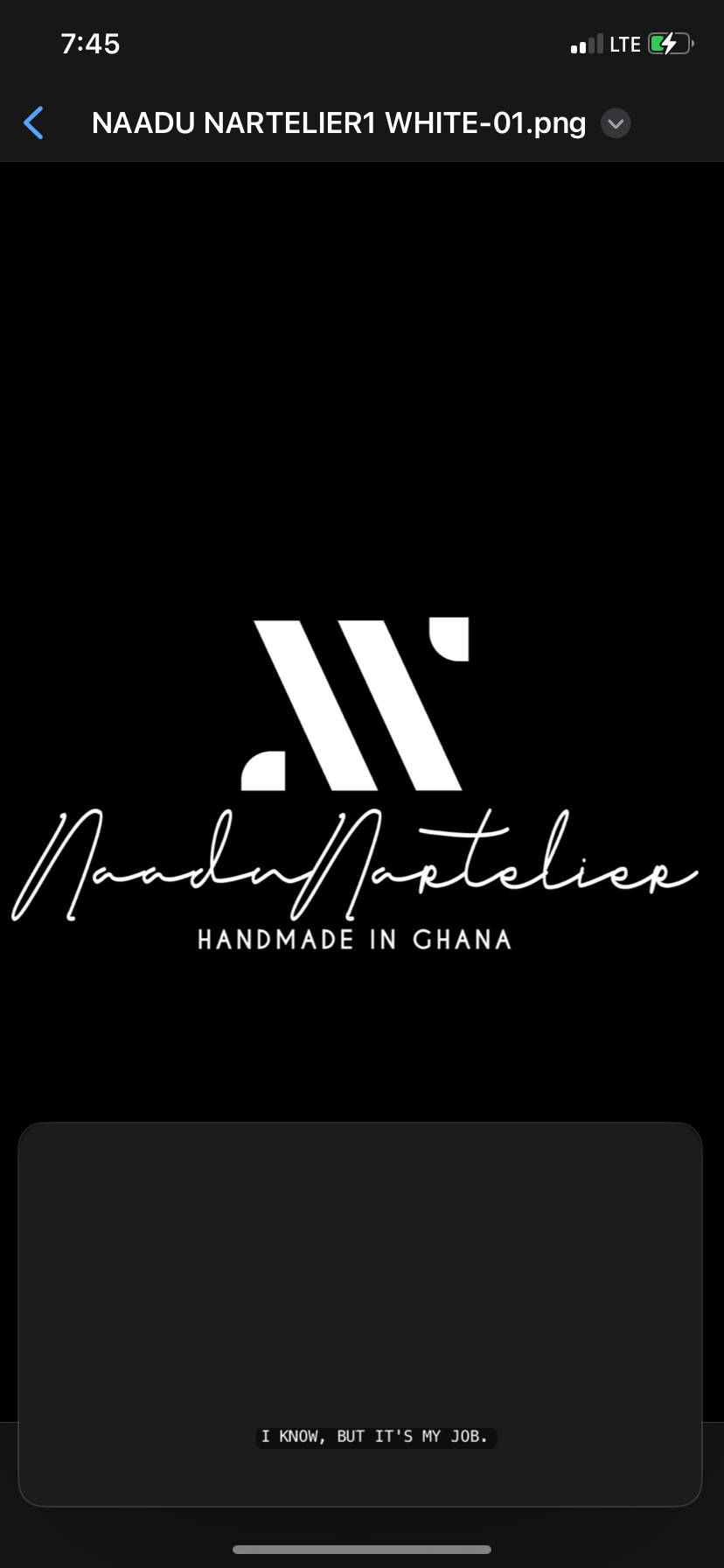Tap the cellular signal strength bars

[586, 43]
